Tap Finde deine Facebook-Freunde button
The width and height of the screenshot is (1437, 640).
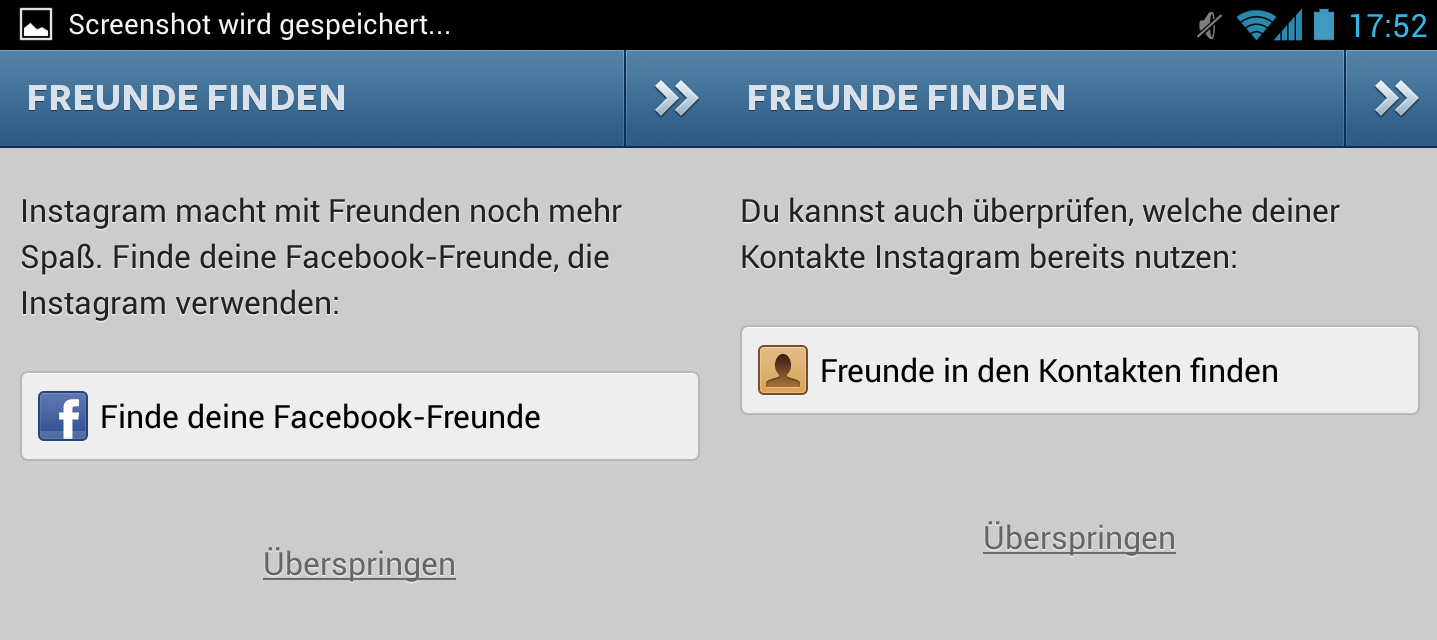[359, 416]
